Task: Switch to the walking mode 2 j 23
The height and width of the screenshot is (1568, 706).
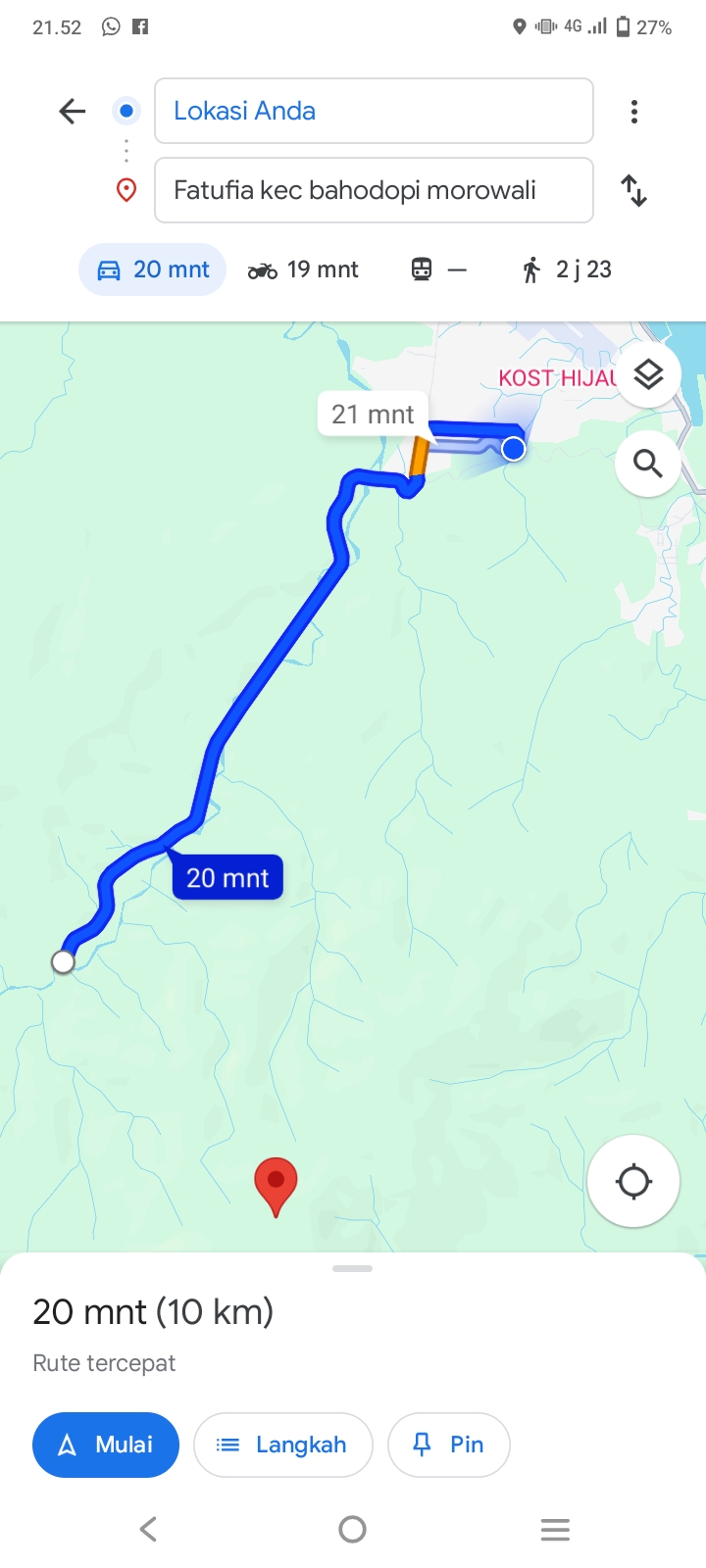Action: click(x=566, y=269)
